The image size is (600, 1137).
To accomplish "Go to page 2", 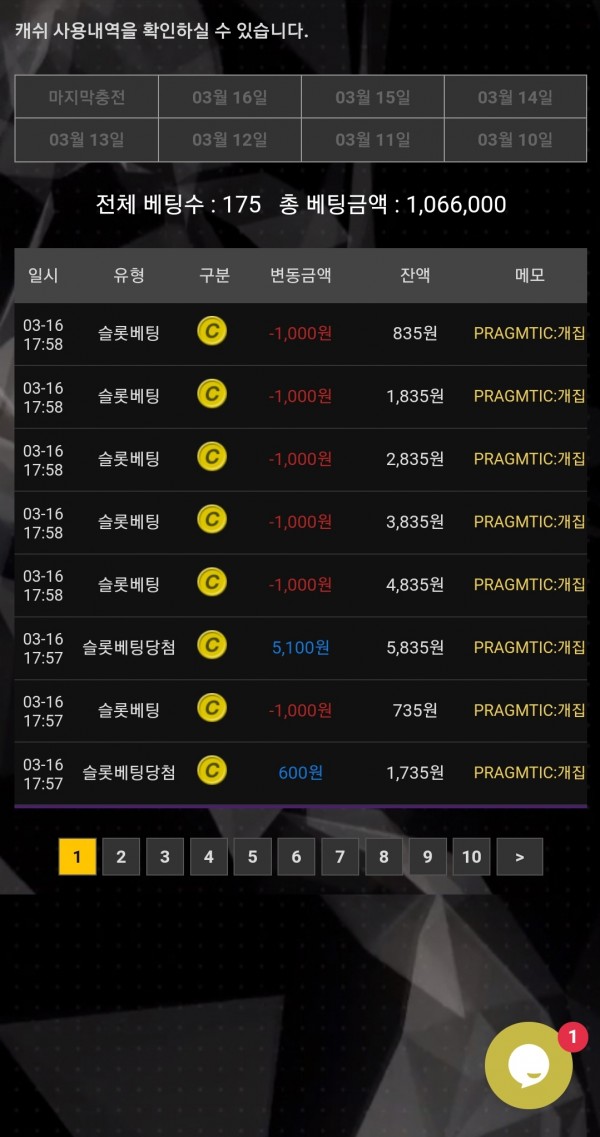I will pyautogui.click(x=121, y=857).
